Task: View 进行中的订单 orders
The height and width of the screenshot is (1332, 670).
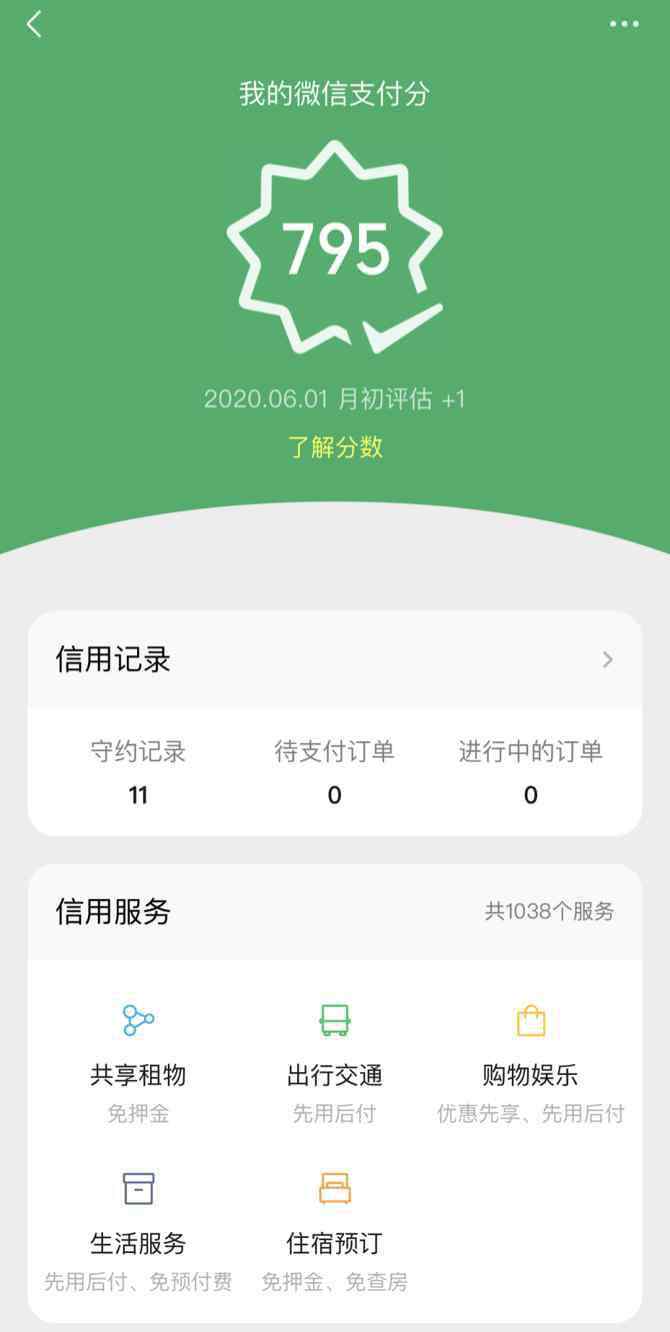Action: click(x=530, y=772)
